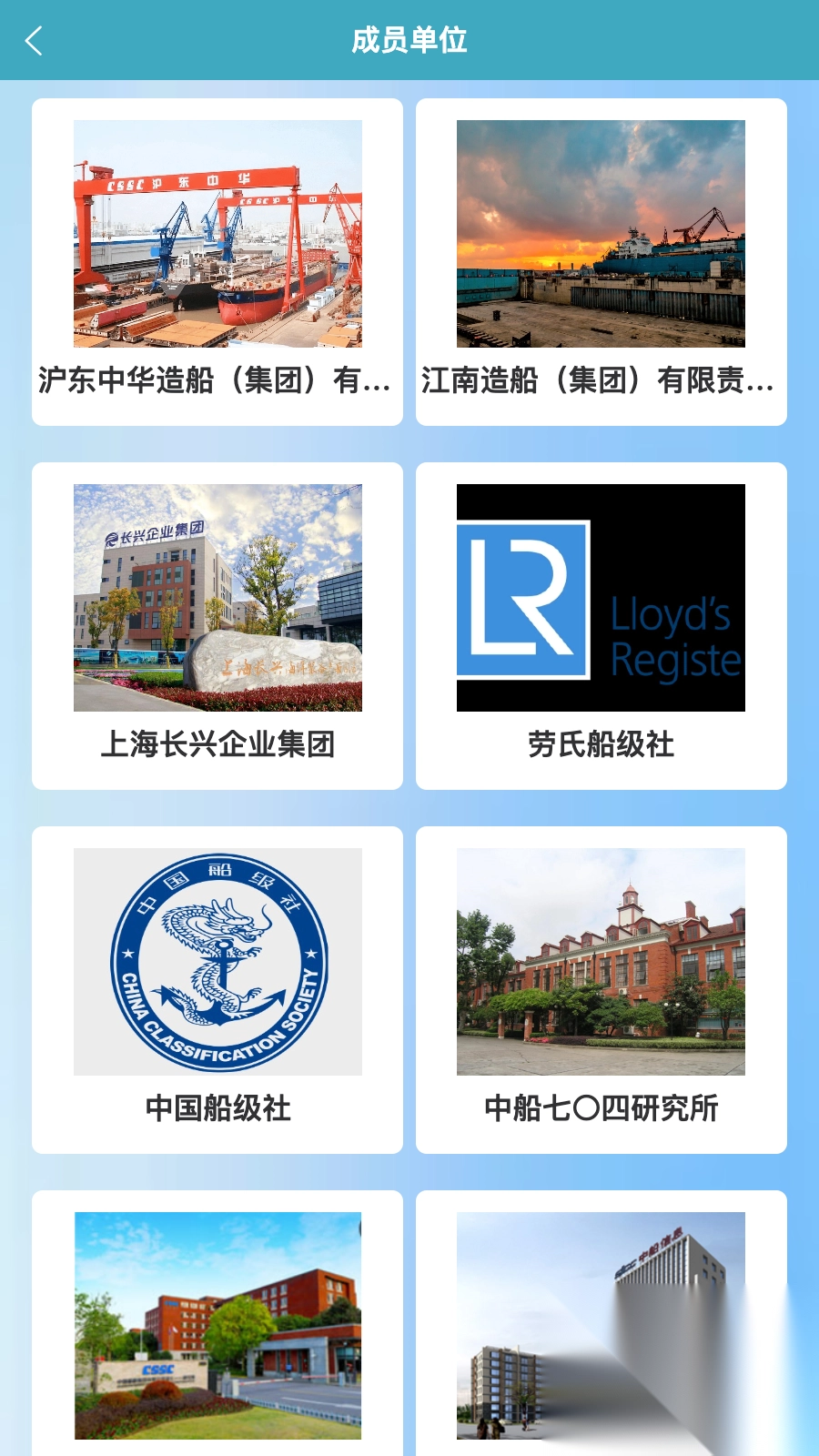Open the 沪东中华造船 shipyard photo
Image resolution: width=819 pixels, height=1456 pixels.
216,234
